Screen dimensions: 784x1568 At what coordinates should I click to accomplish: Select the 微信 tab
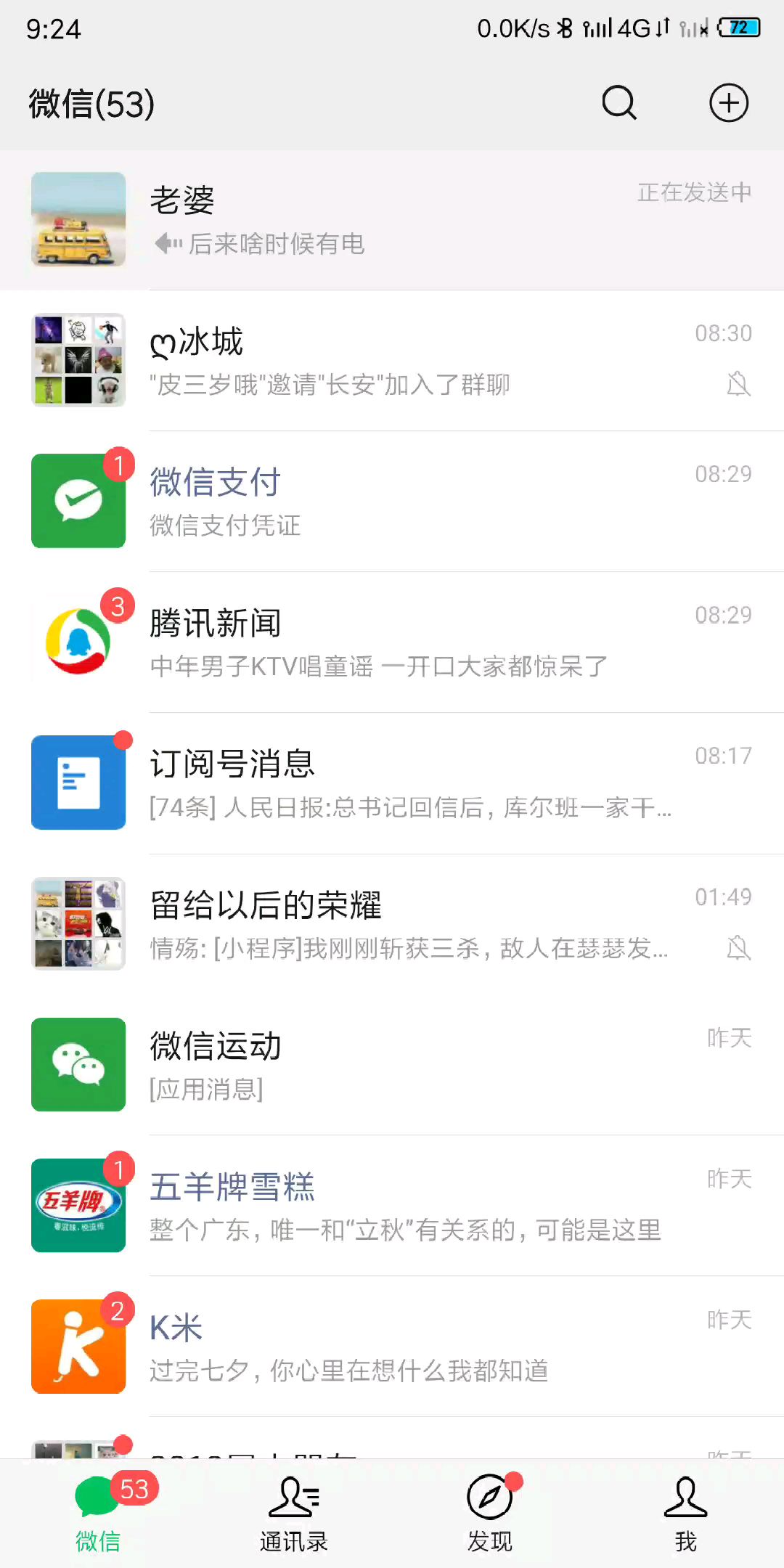98,1514
